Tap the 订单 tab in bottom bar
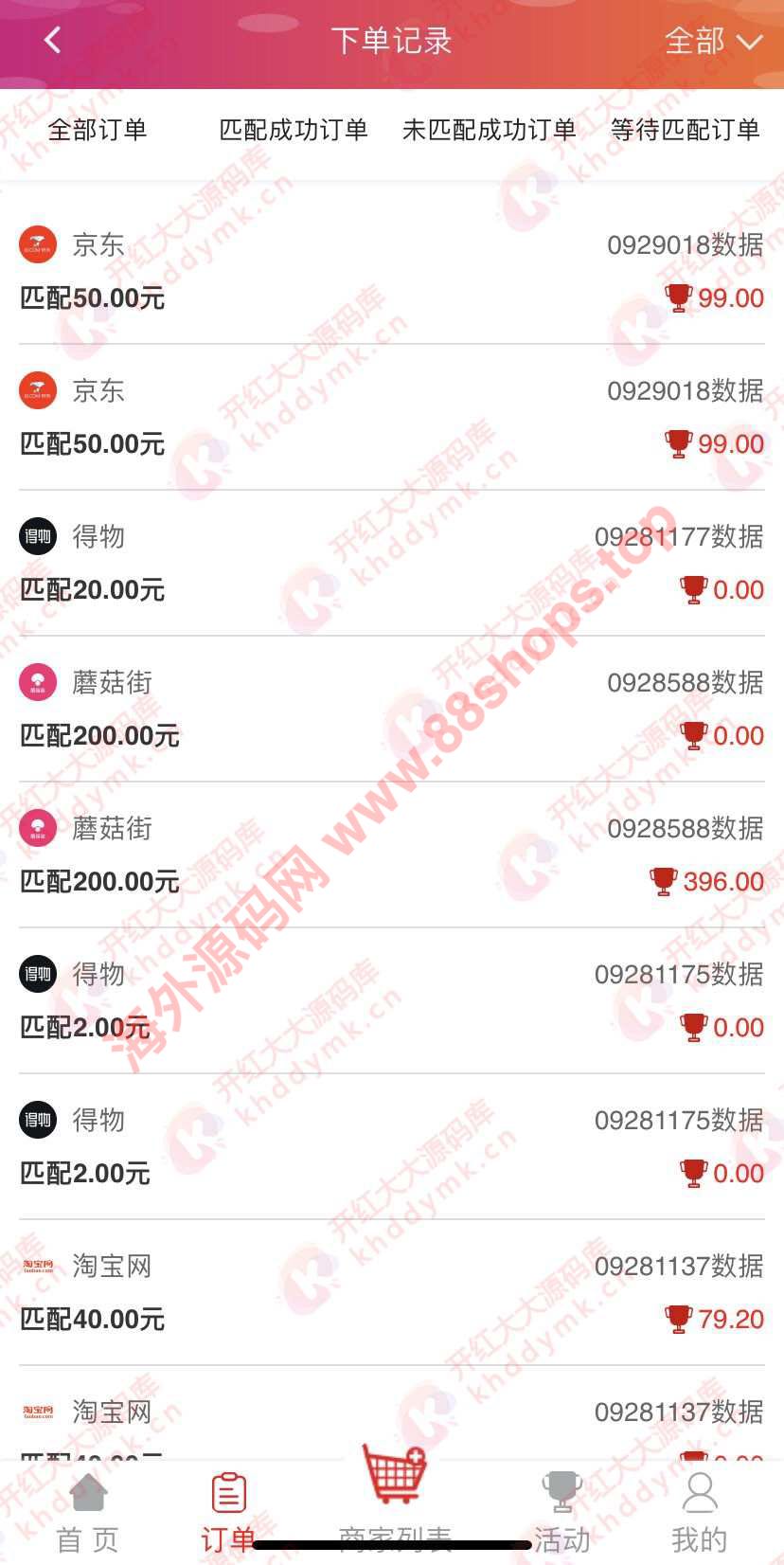Viewport: 784px width, 1565px height. pos(228,1513)
